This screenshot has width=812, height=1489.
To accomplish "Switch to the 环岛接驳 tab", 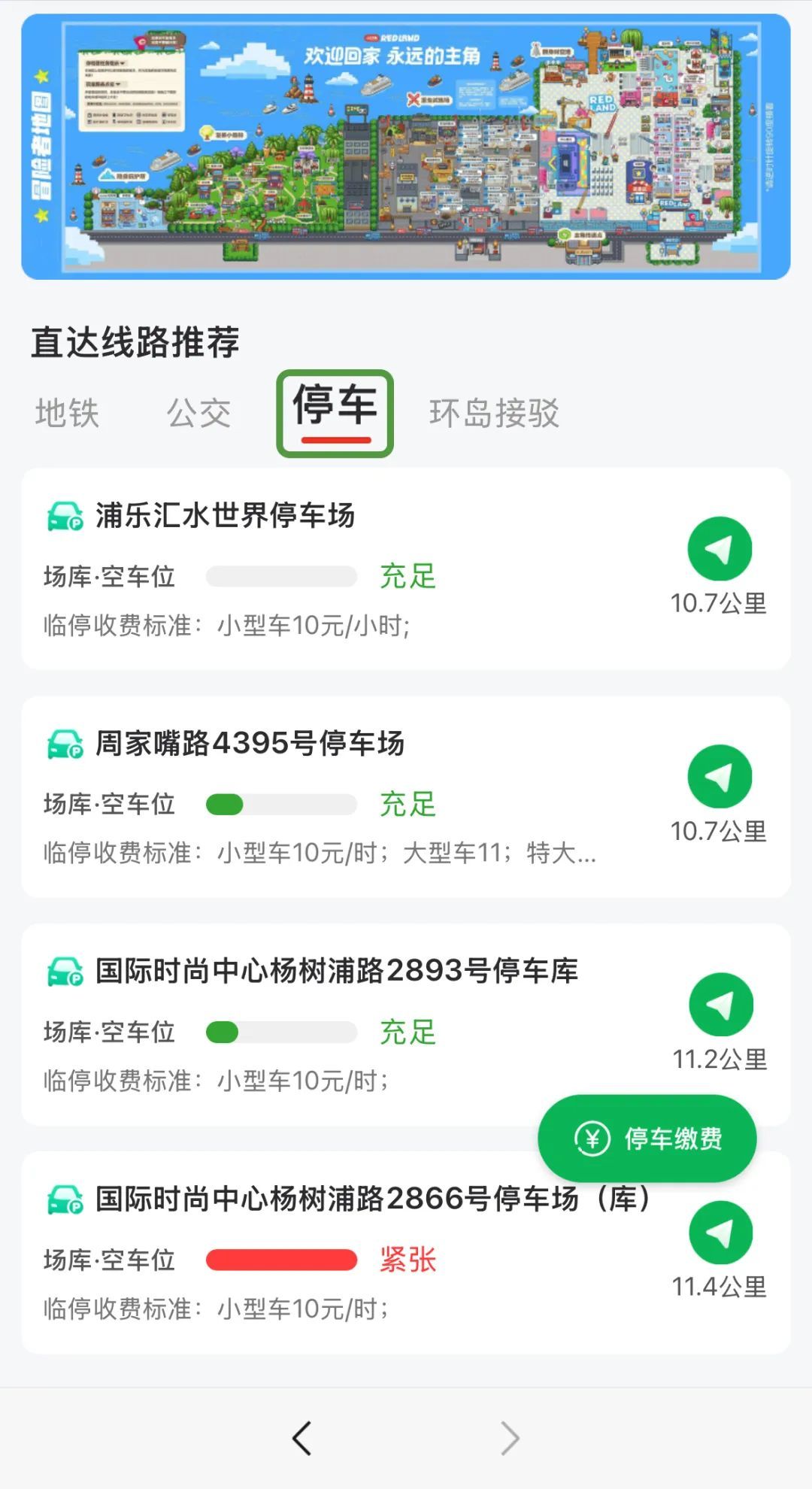I will click(494, 413).
